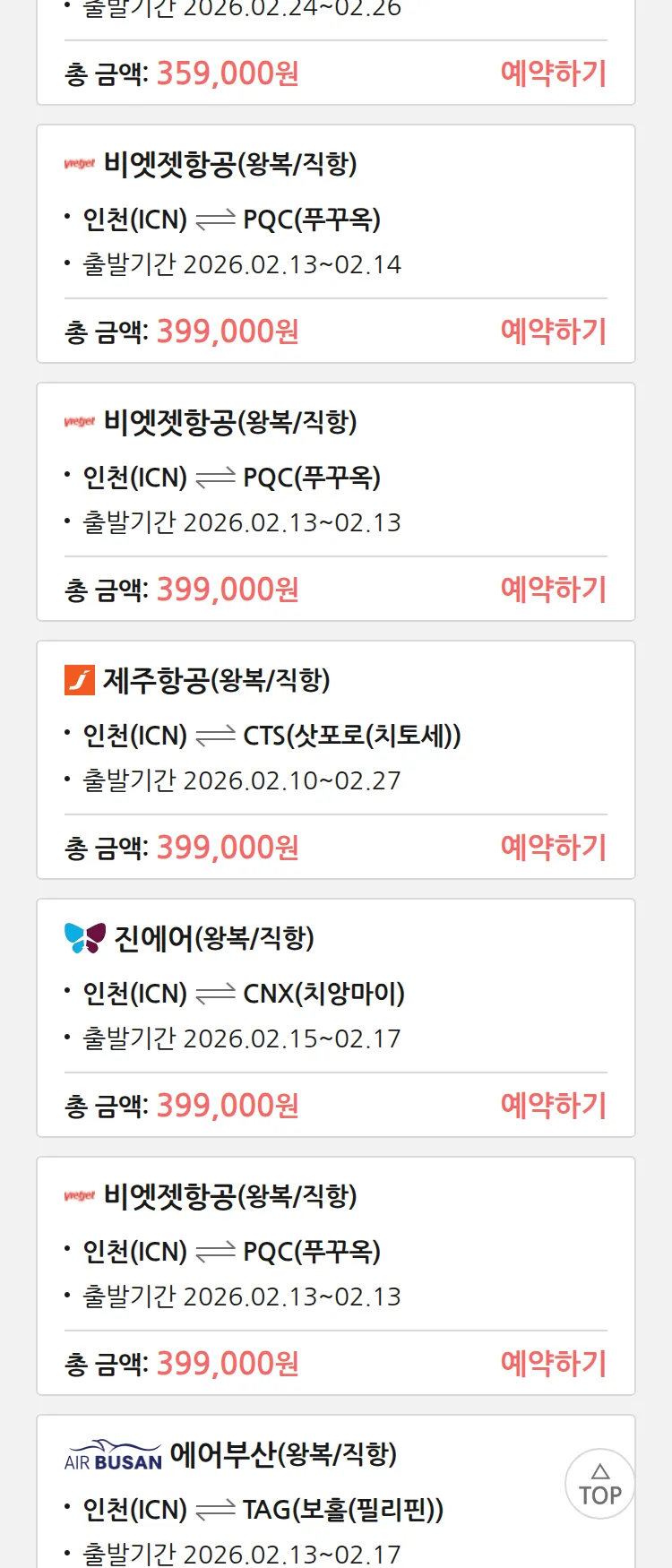The image size is (672, 1568).
Task: Jump back up with the TOP button
Action: coord(599,1484)
